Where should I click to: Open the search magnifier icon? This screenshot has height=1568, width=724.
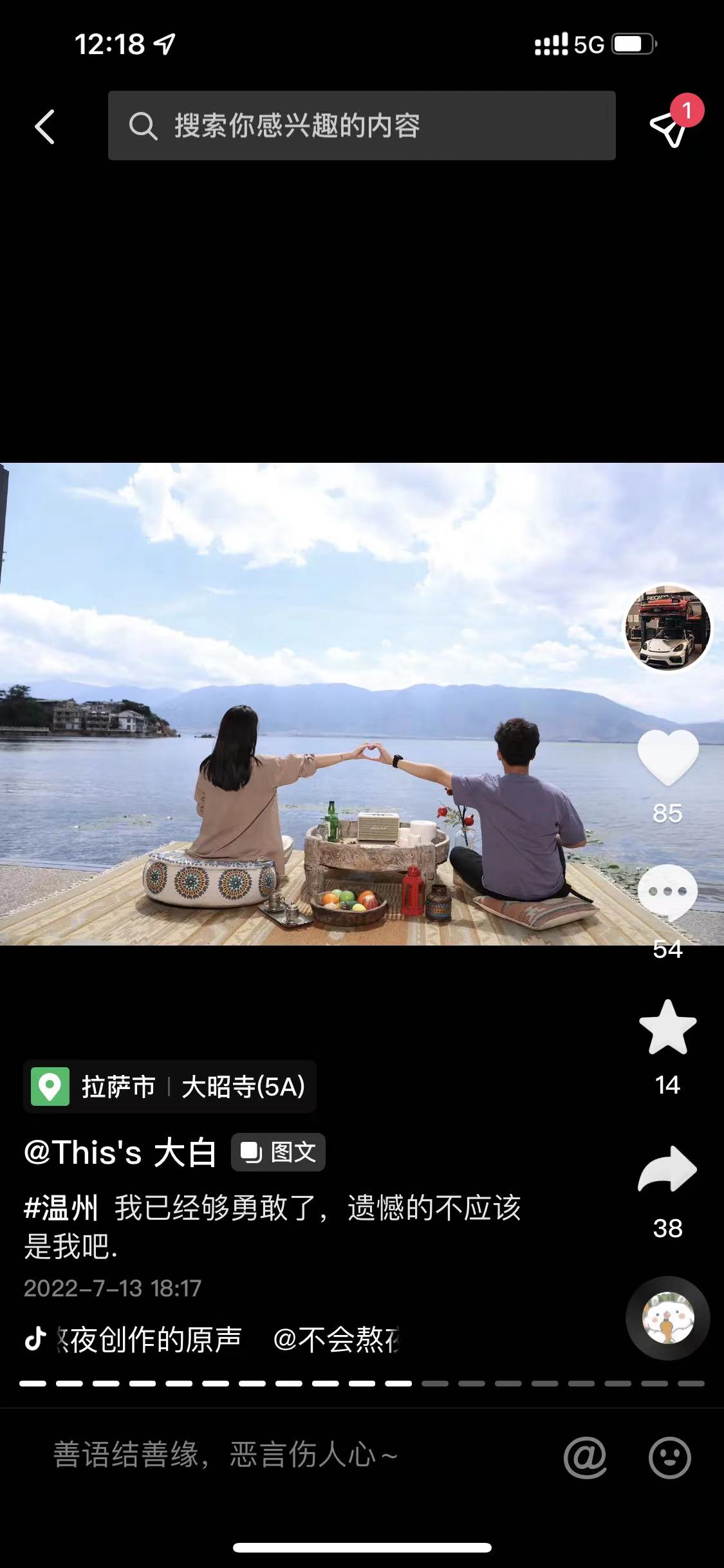(145, 126)
